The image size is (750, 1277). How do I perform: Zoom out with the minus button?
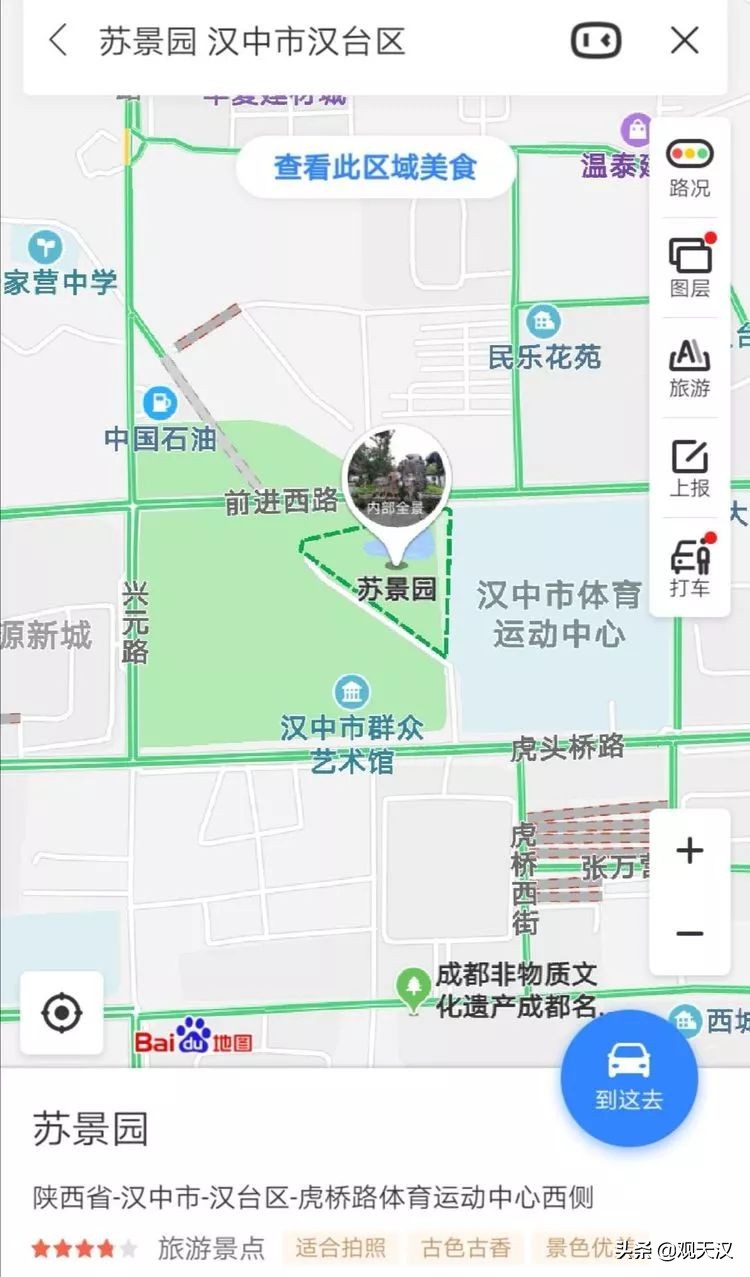click(x=688, y=931)
